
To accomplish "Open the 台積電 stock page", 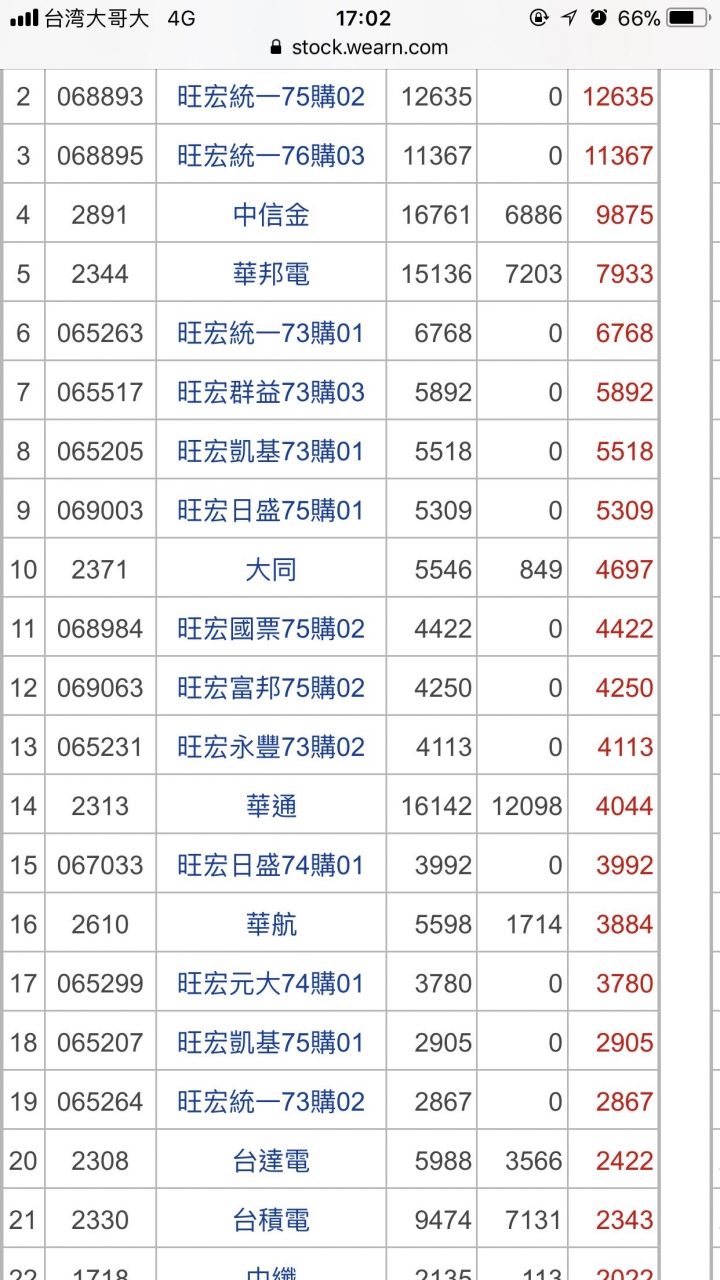I will [x=271, y=1220].
